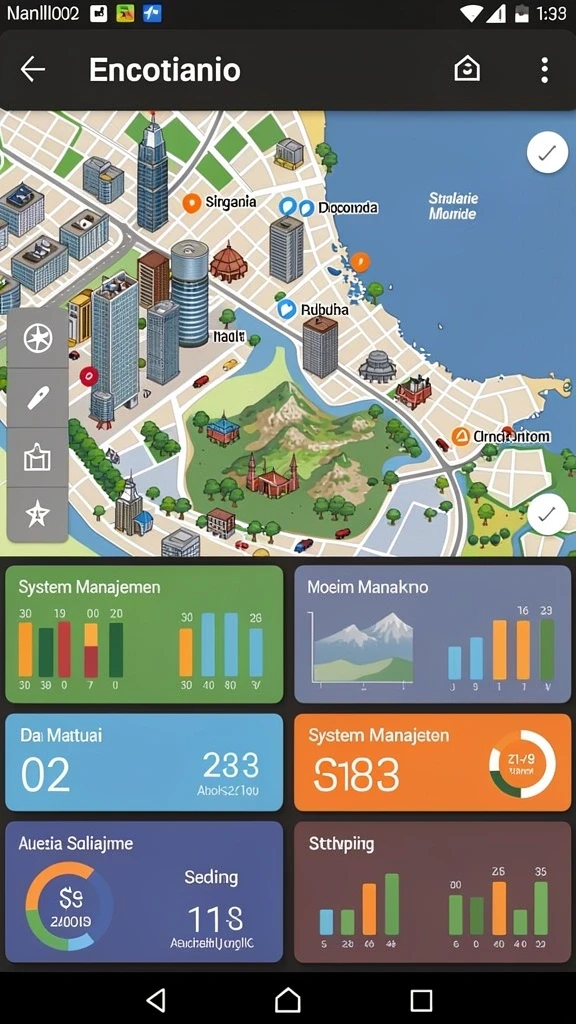The height and width of the screenshot is (1024, 576).
Task: Select the building tool in the side toolbar
Action: (x=38, y=456)
